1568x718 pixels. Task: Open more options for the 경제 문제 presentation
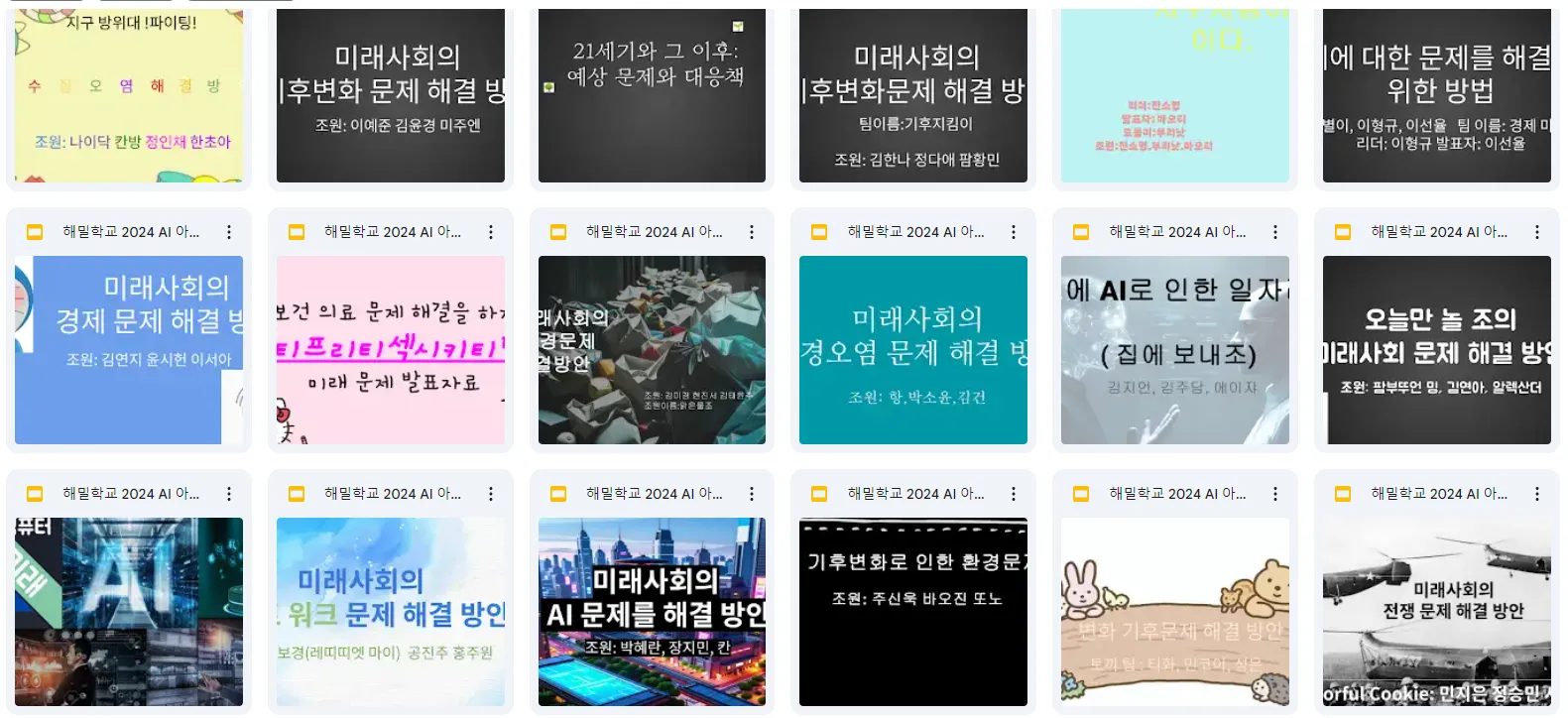pos(229,232)
